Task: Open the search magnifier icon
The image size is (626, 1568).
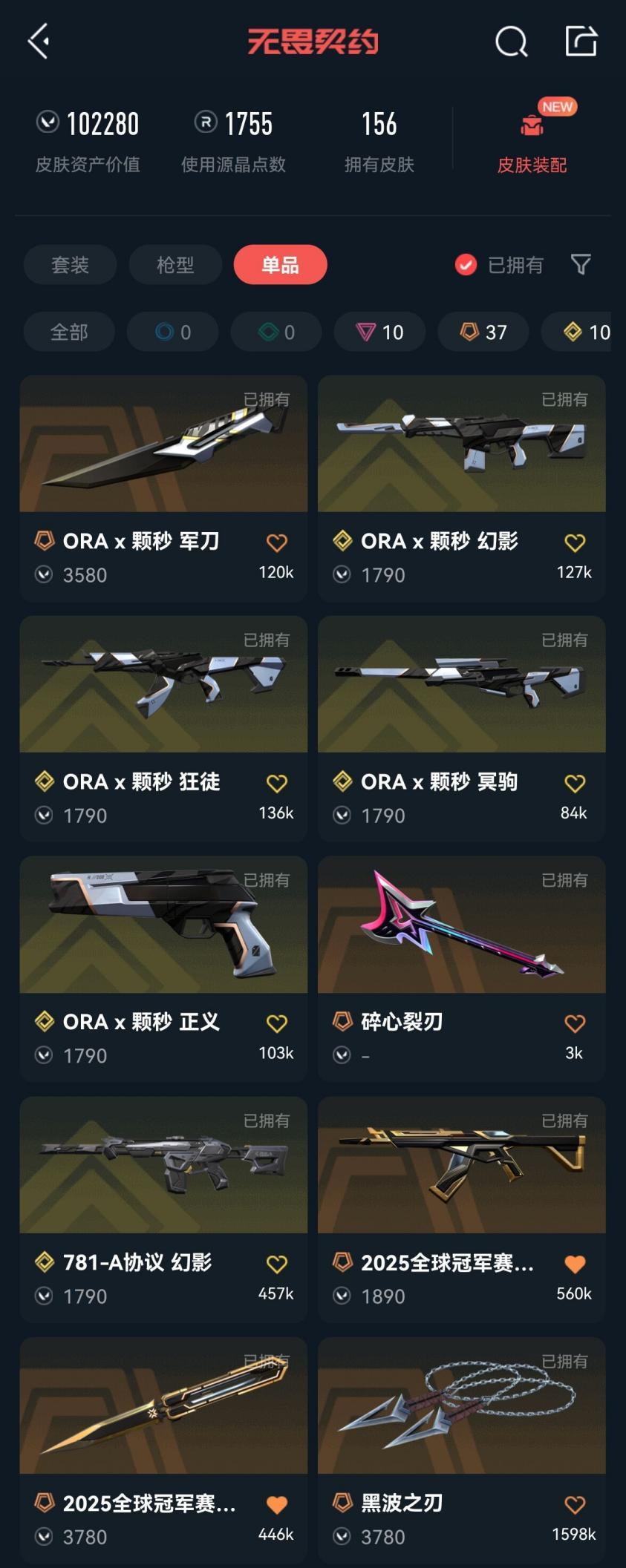Action: 511,42
